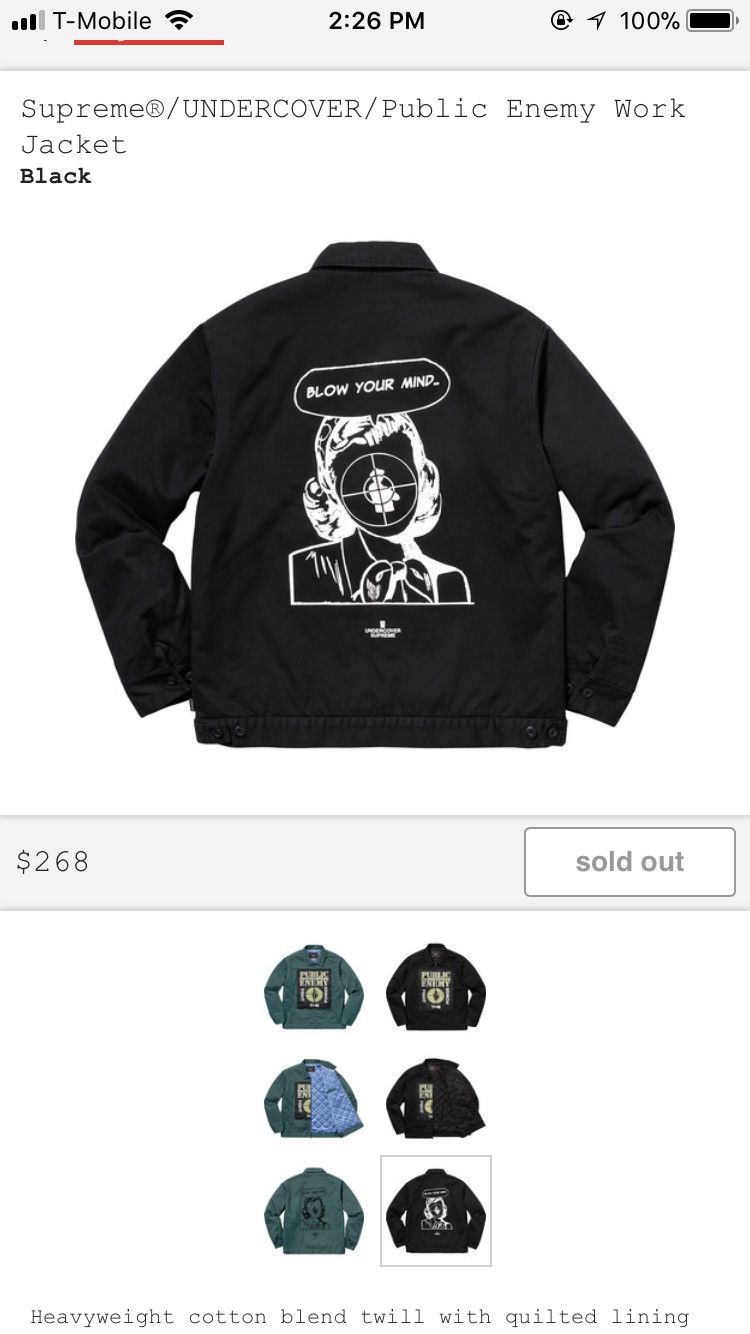View the green jacket front thumbnail
The height and width of the screenshot is (1334, 750).
coord(314,986)
